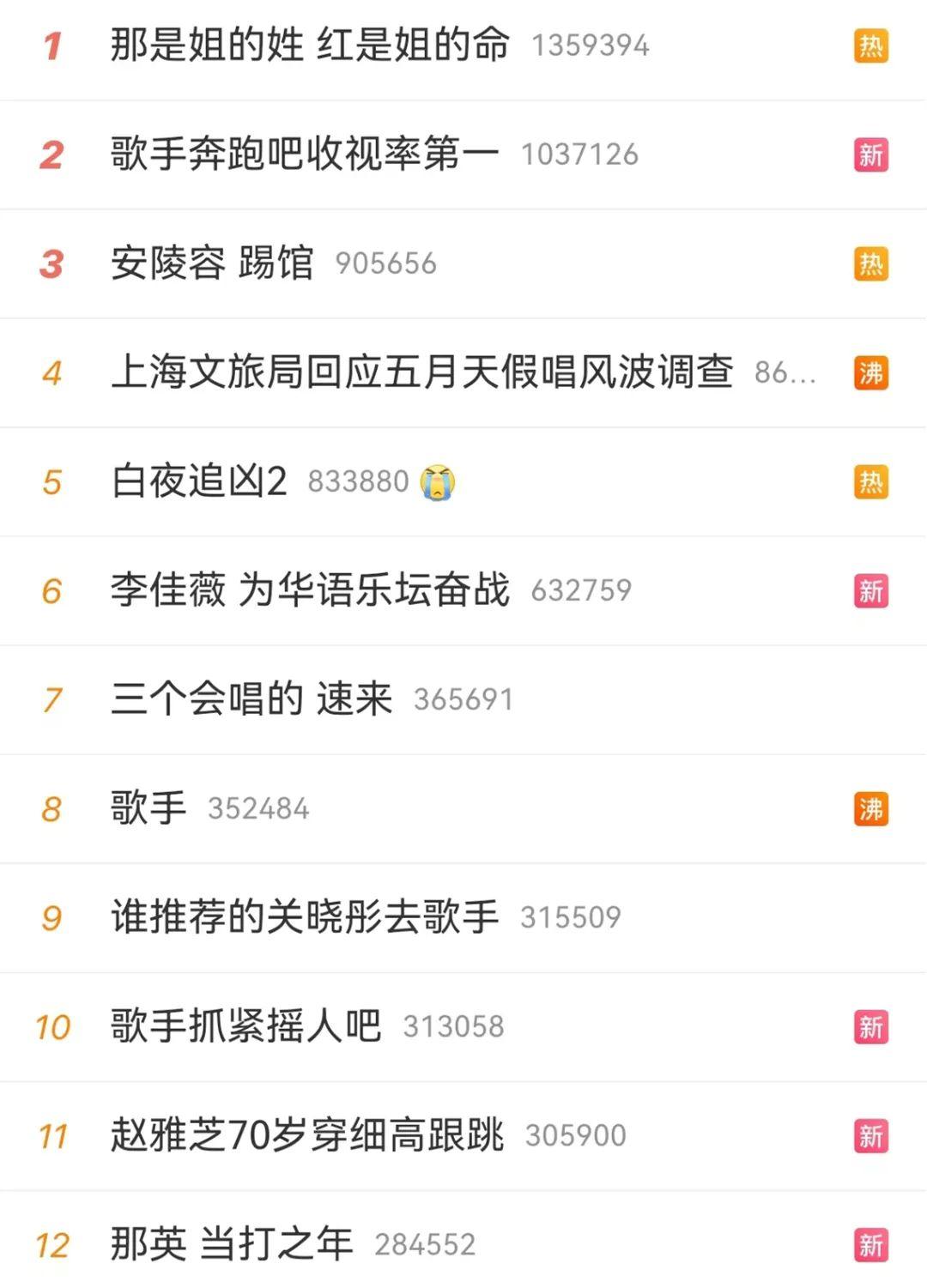Click rank number 8 beside 歌手
The height and width of the screenshot is (1288, 927).
[54, 808]
